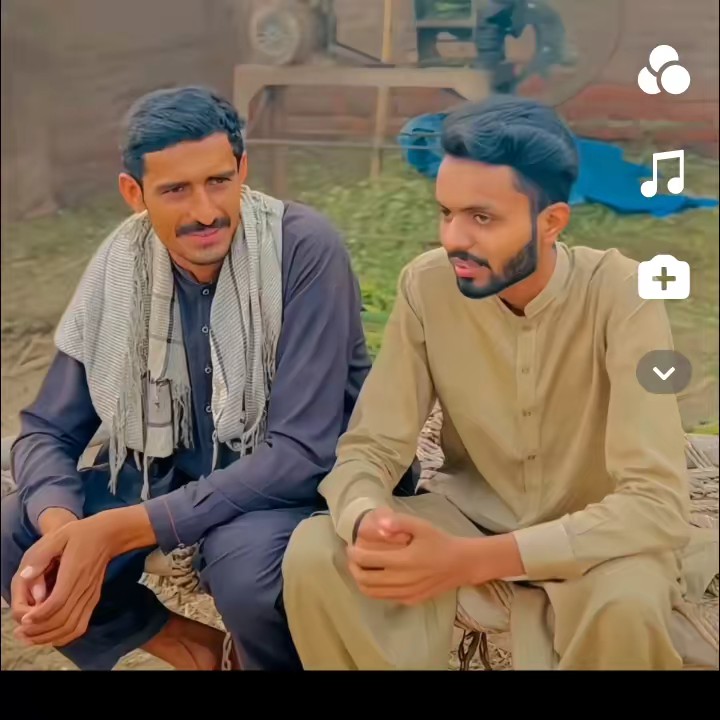Expand more tools with the down chevron

[664, 373]
